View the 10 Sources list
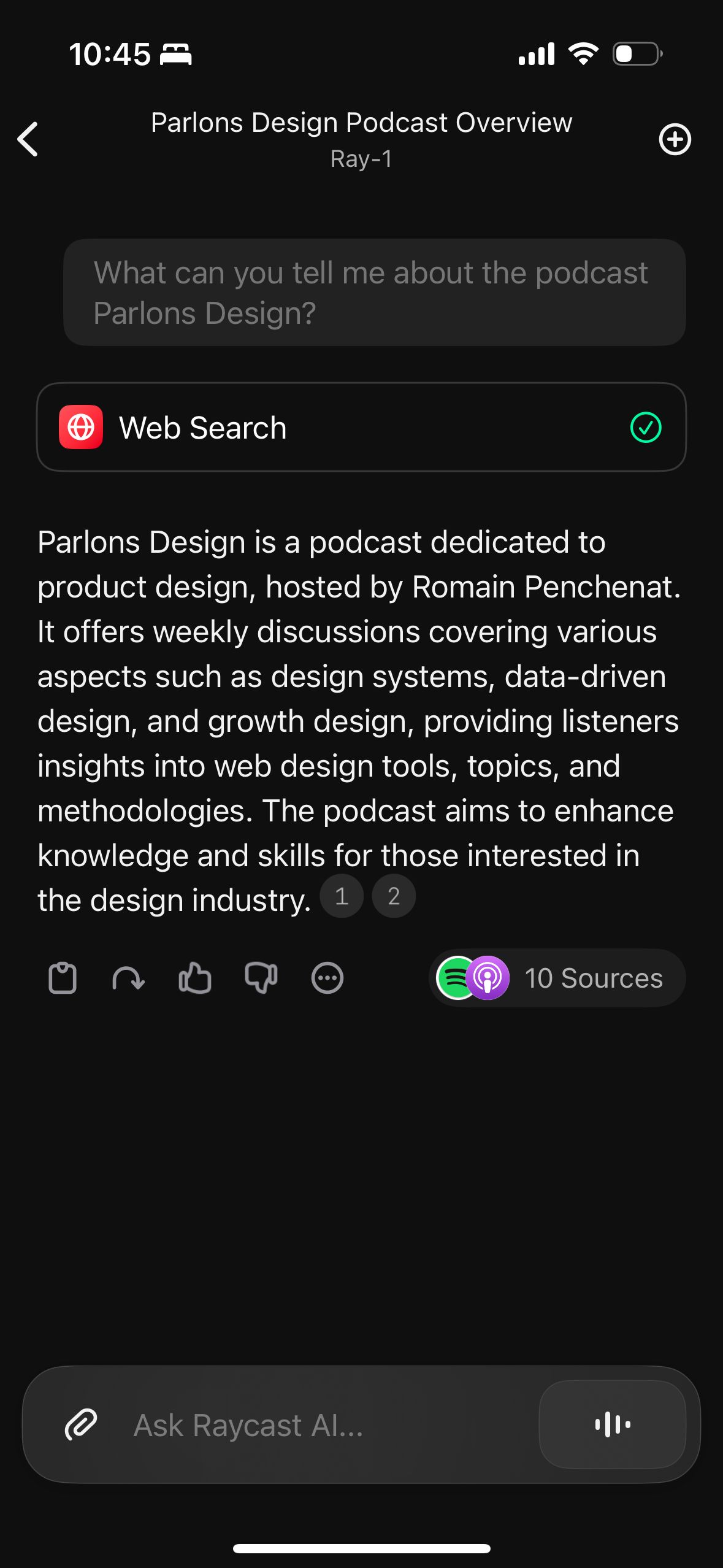Viewport: 723px width, 1568px height. [557, 978]
